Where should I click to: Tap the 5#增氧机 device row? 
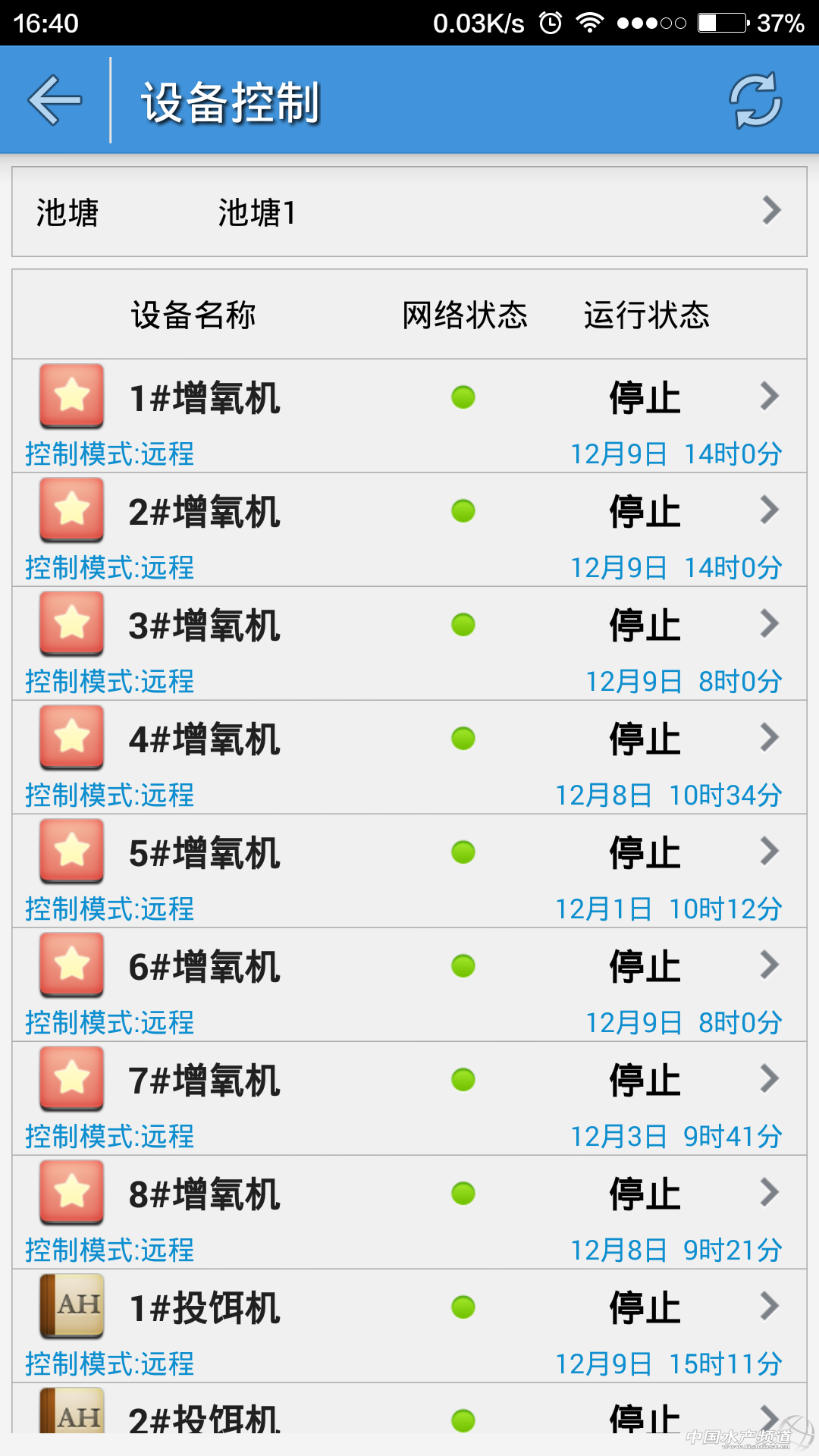[x=409, y=871]
